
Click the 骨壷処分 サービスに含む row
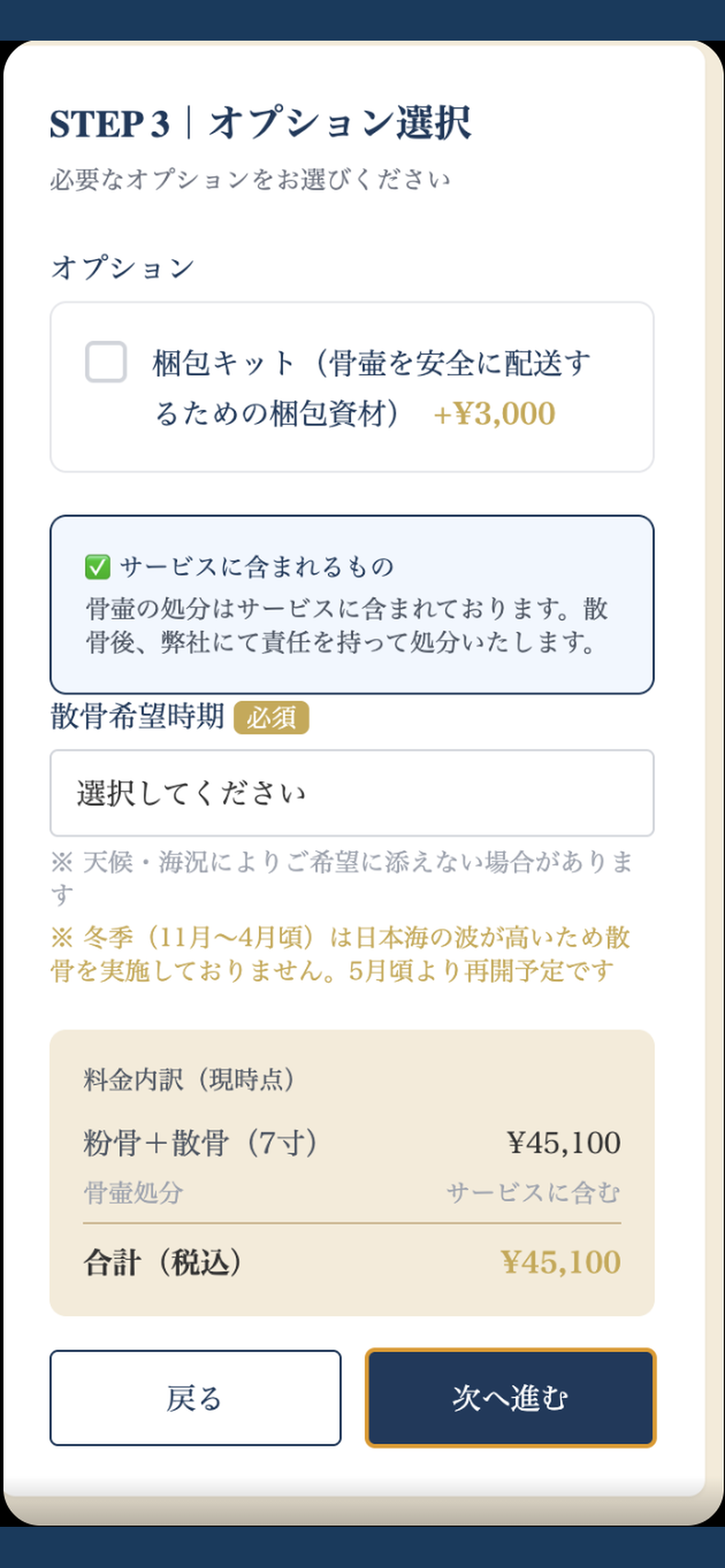352,1194
